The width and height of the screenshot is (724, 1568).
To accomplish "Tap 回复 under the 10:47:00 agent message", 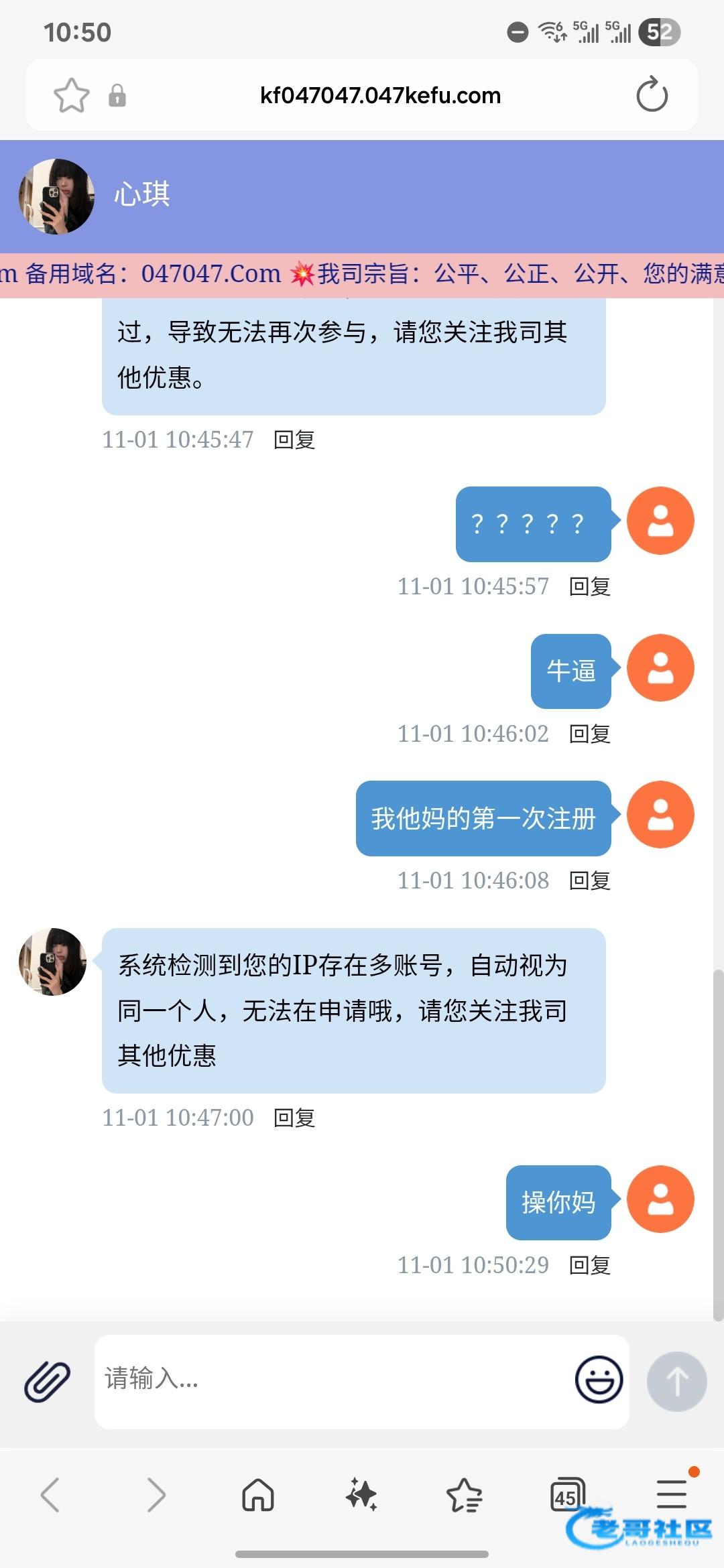I will coord(294,1118).
